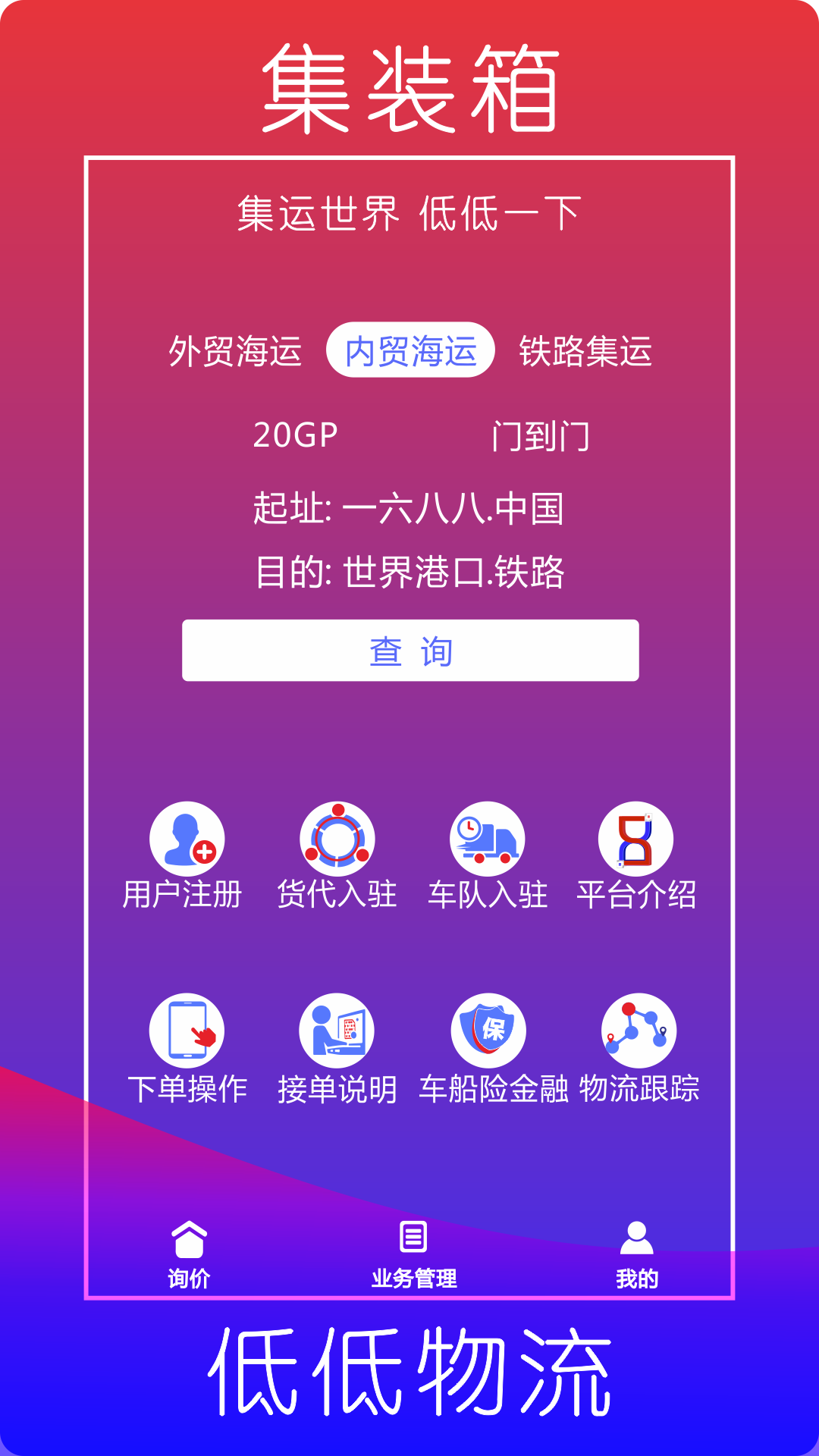Viewport: 819px width, 1456px height.
Task: Select the 内贸海运 pill tab
Action: click(413, 350)
